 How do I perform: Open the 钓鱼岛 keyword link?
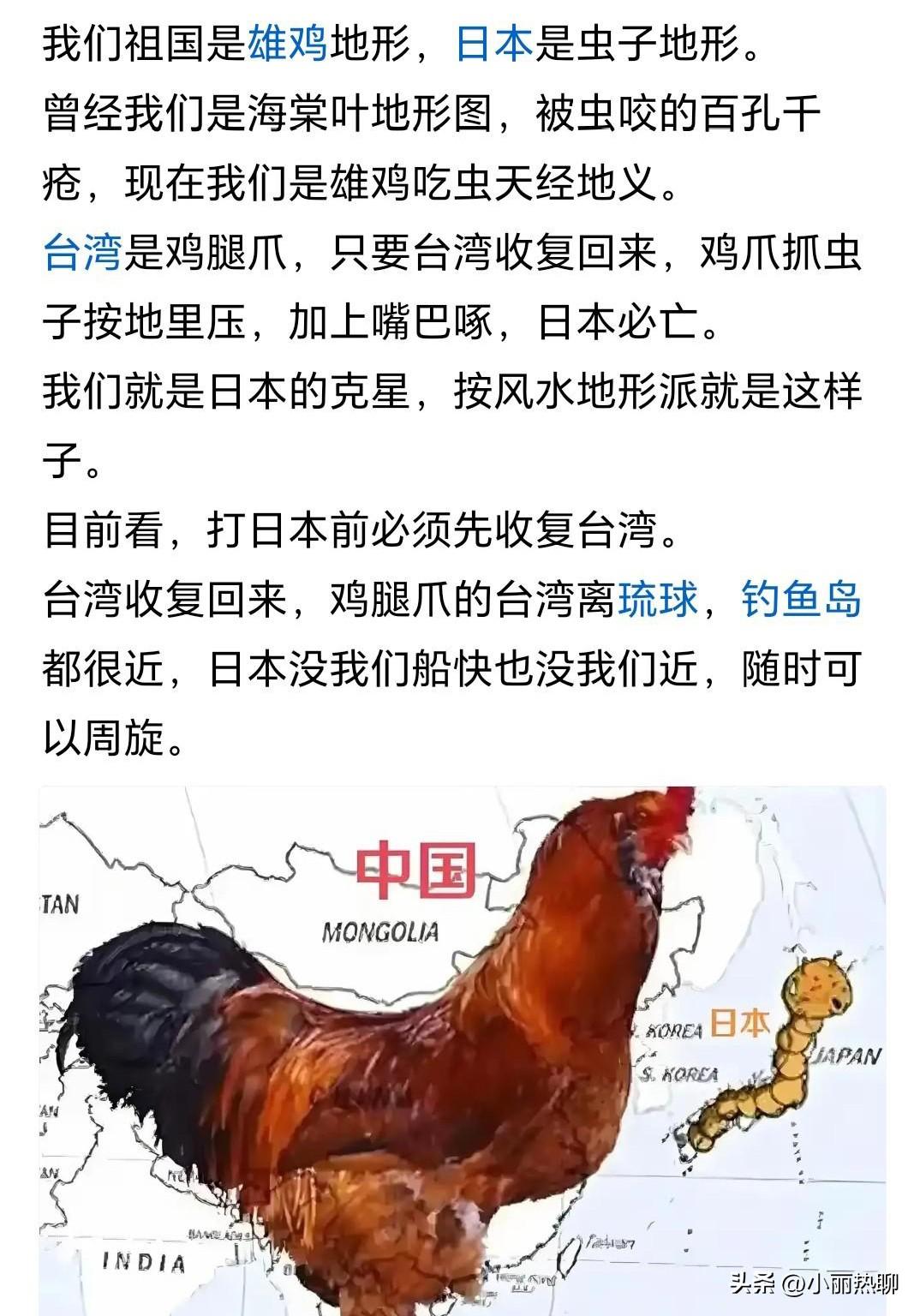pos(800,599)
